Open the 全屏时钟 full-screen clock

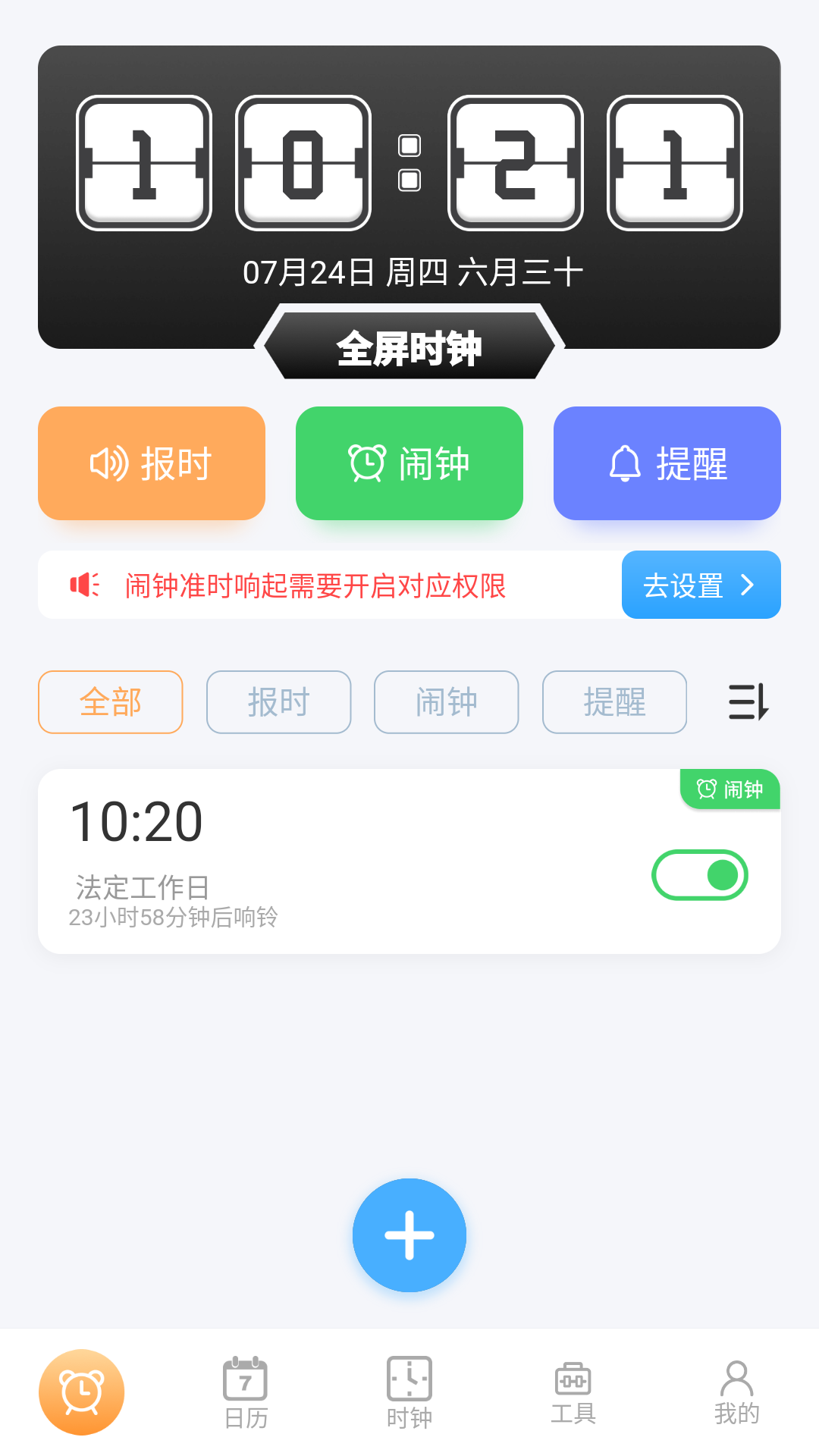pyautogui.click(x=409, y=348)
